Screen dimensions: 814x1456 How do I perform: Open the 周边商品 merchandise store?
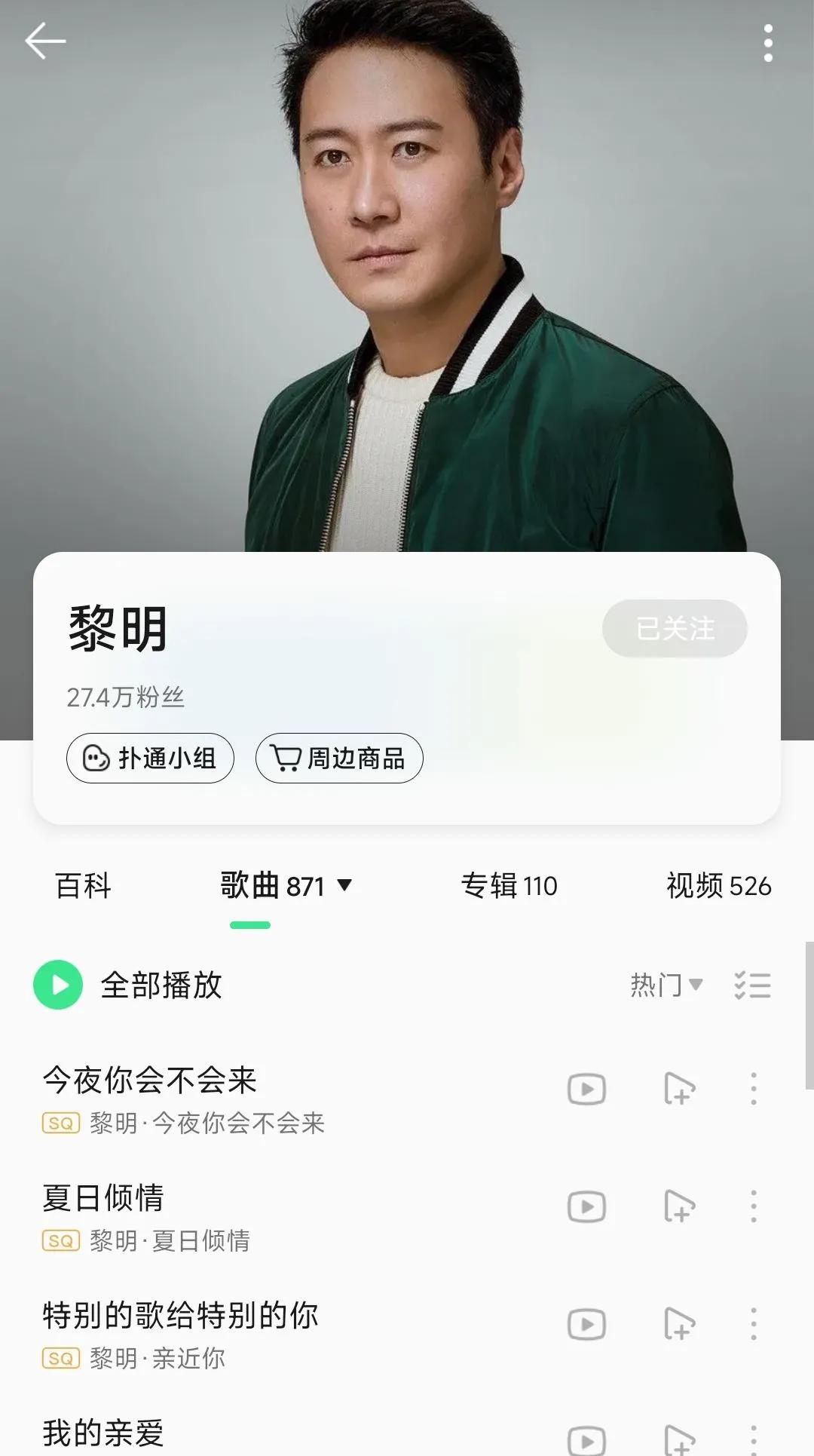[x=338, y=759]
